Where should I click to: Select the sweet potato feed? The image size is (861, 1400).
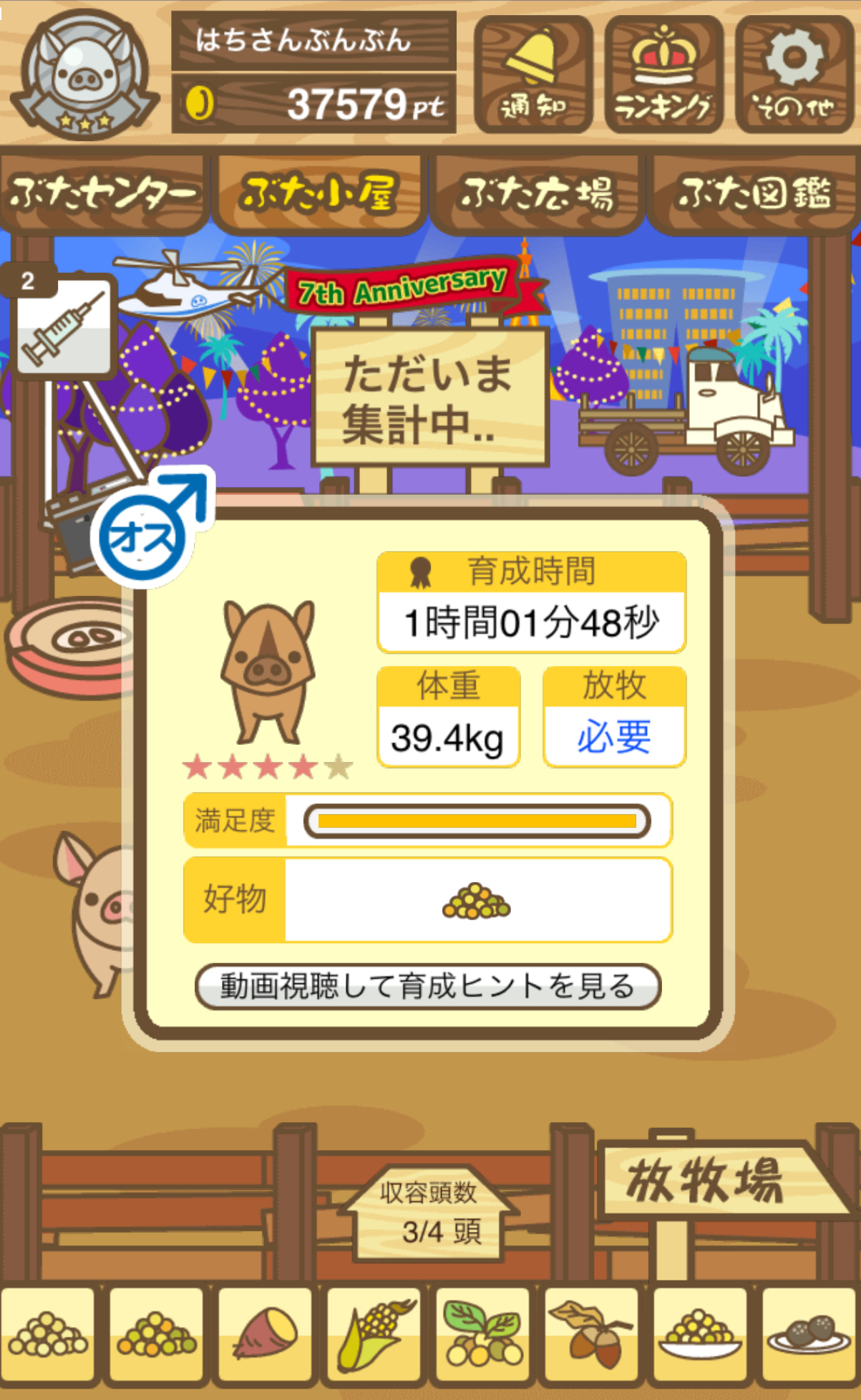(x=266, y=1336)
